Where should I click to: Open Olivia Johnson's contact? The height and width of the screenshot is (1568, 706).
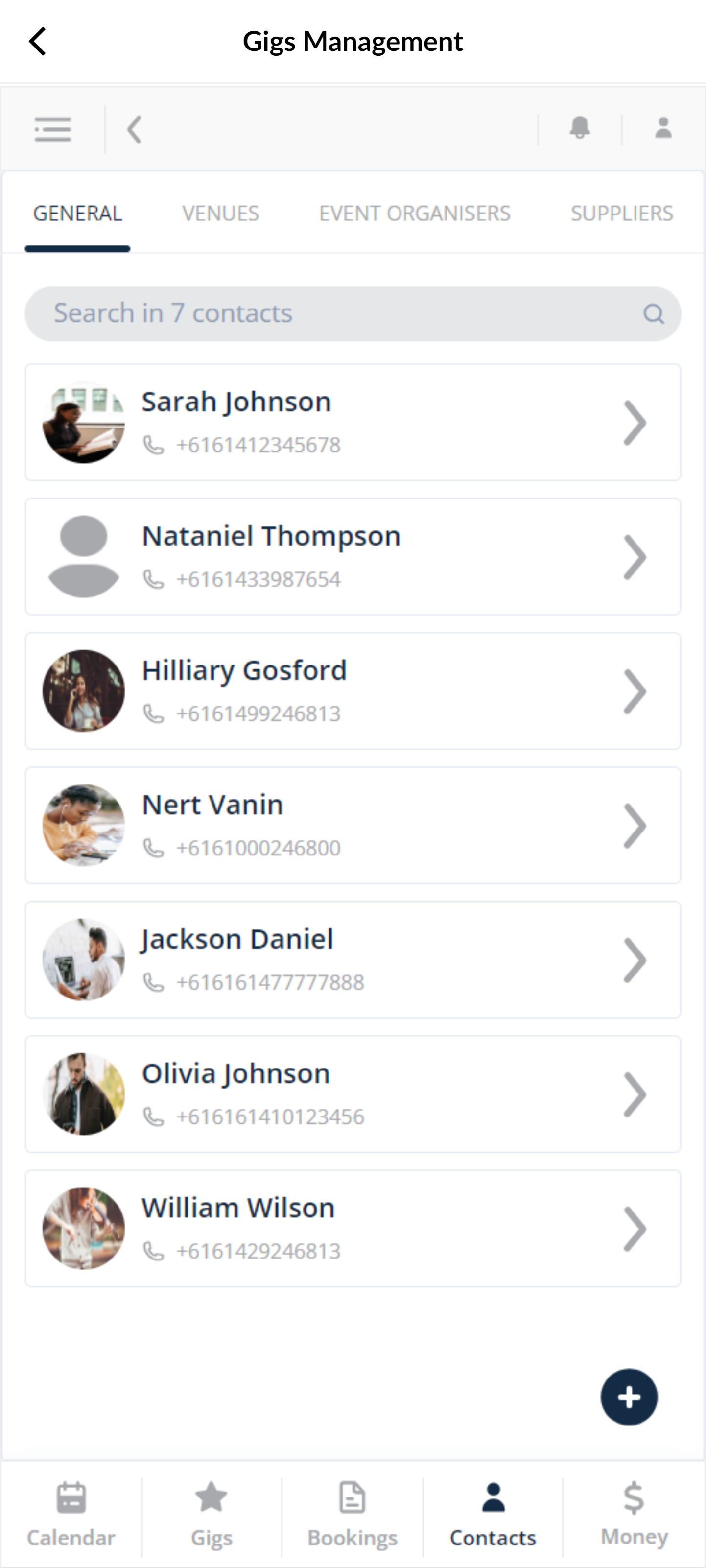(353, 1094)
